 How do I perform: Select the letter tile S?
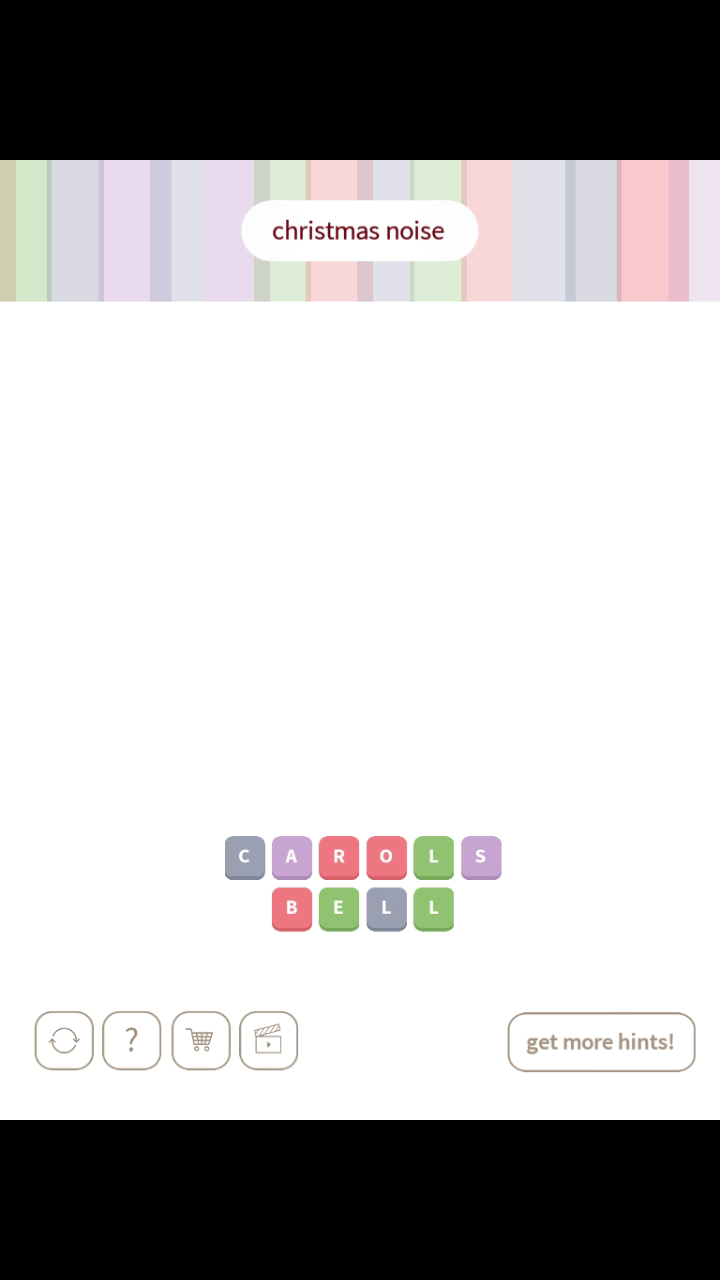(x=481, y=857)
